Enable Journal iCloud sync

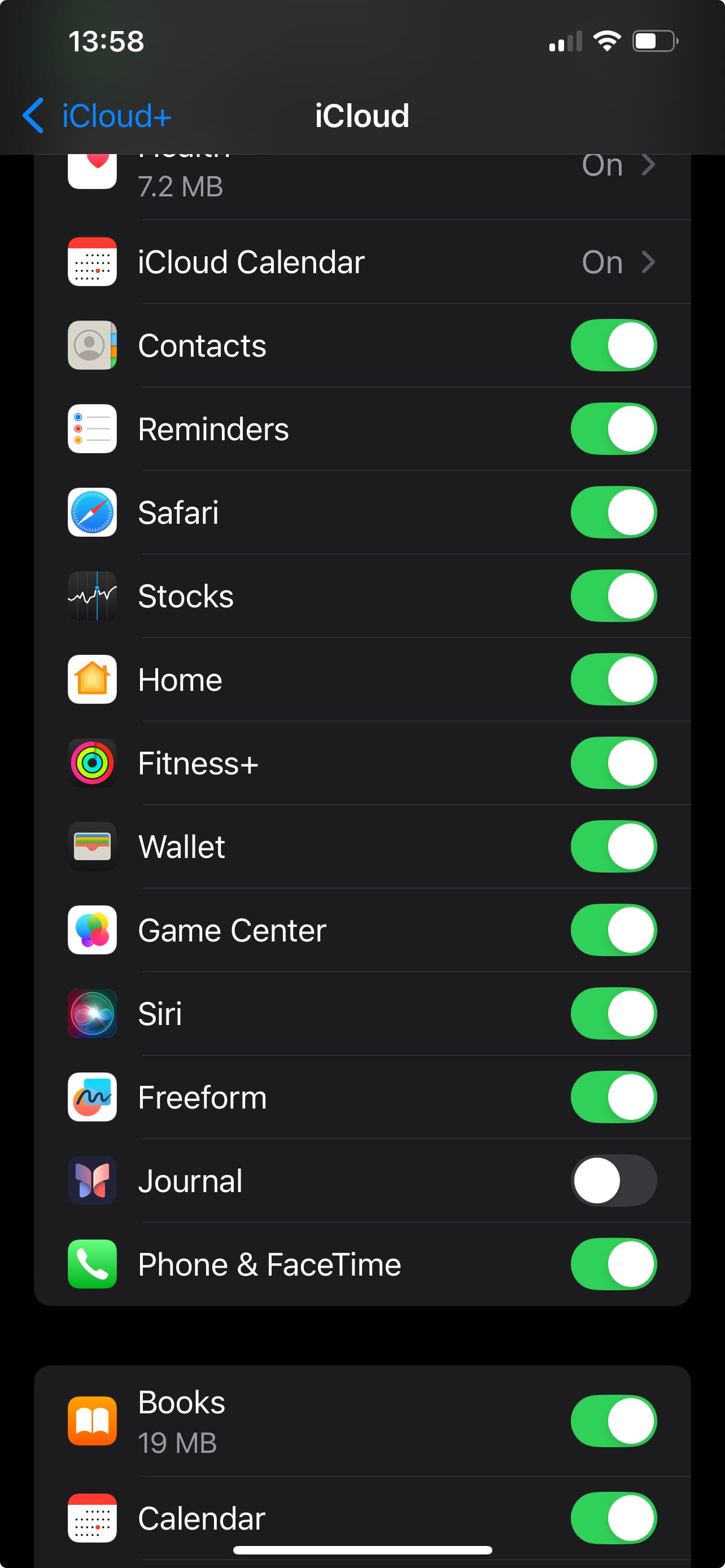point(613,1180)
